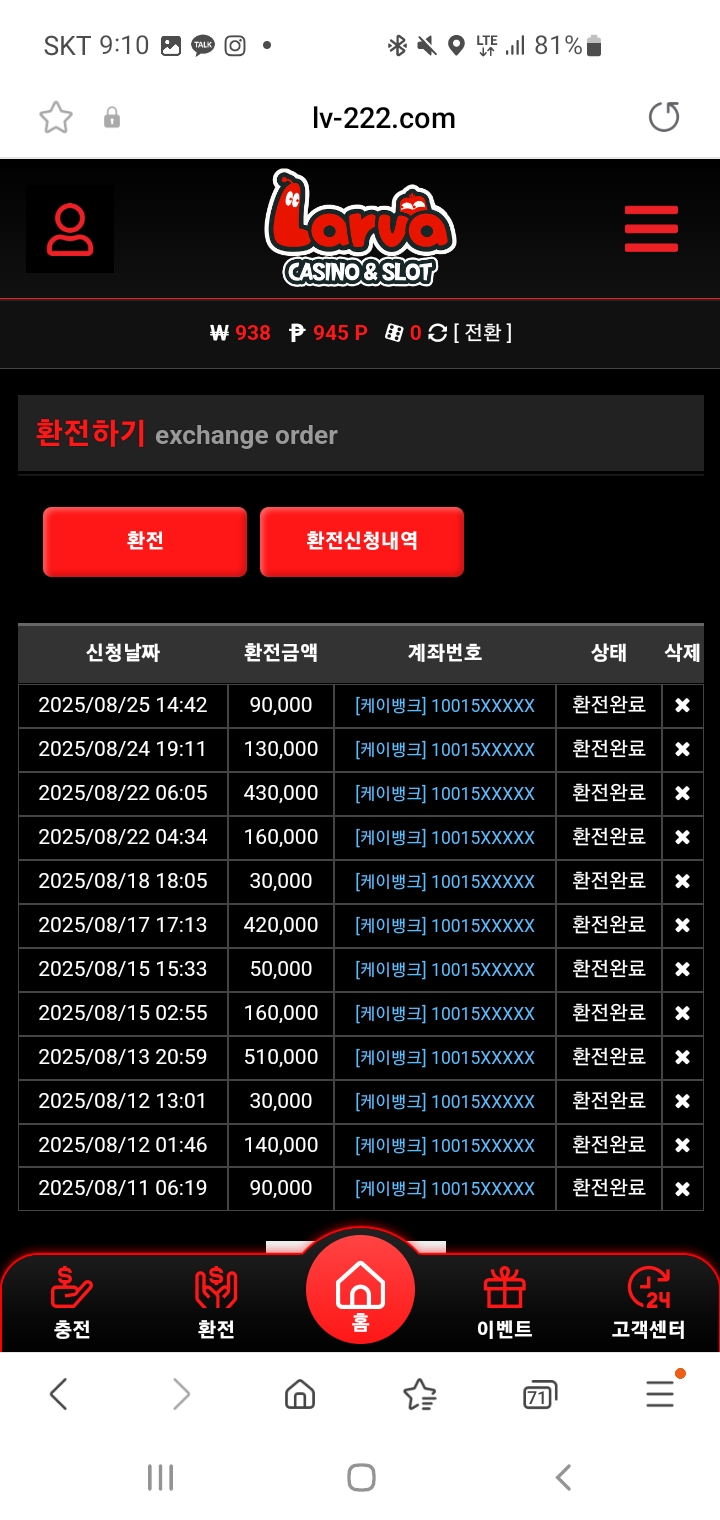Delete the 2025/08/24 19:11 record
Image resolution: width=720 pixels, height=1520 pixels.
[682, 750]
